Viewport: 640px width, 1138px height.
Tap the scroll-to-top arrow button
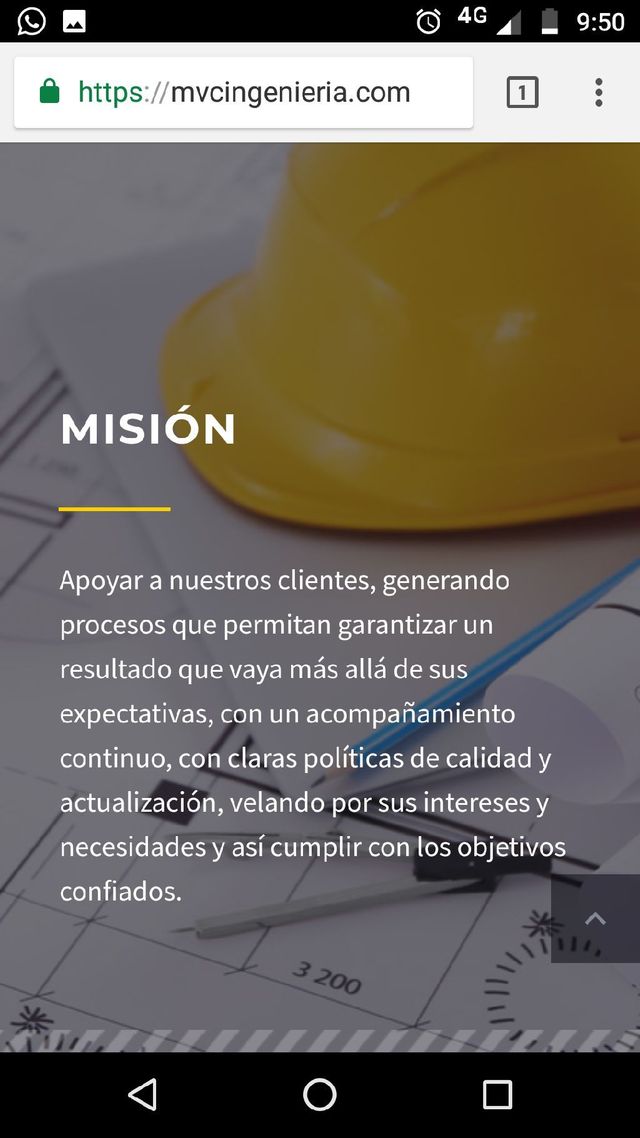click(595, 919)
